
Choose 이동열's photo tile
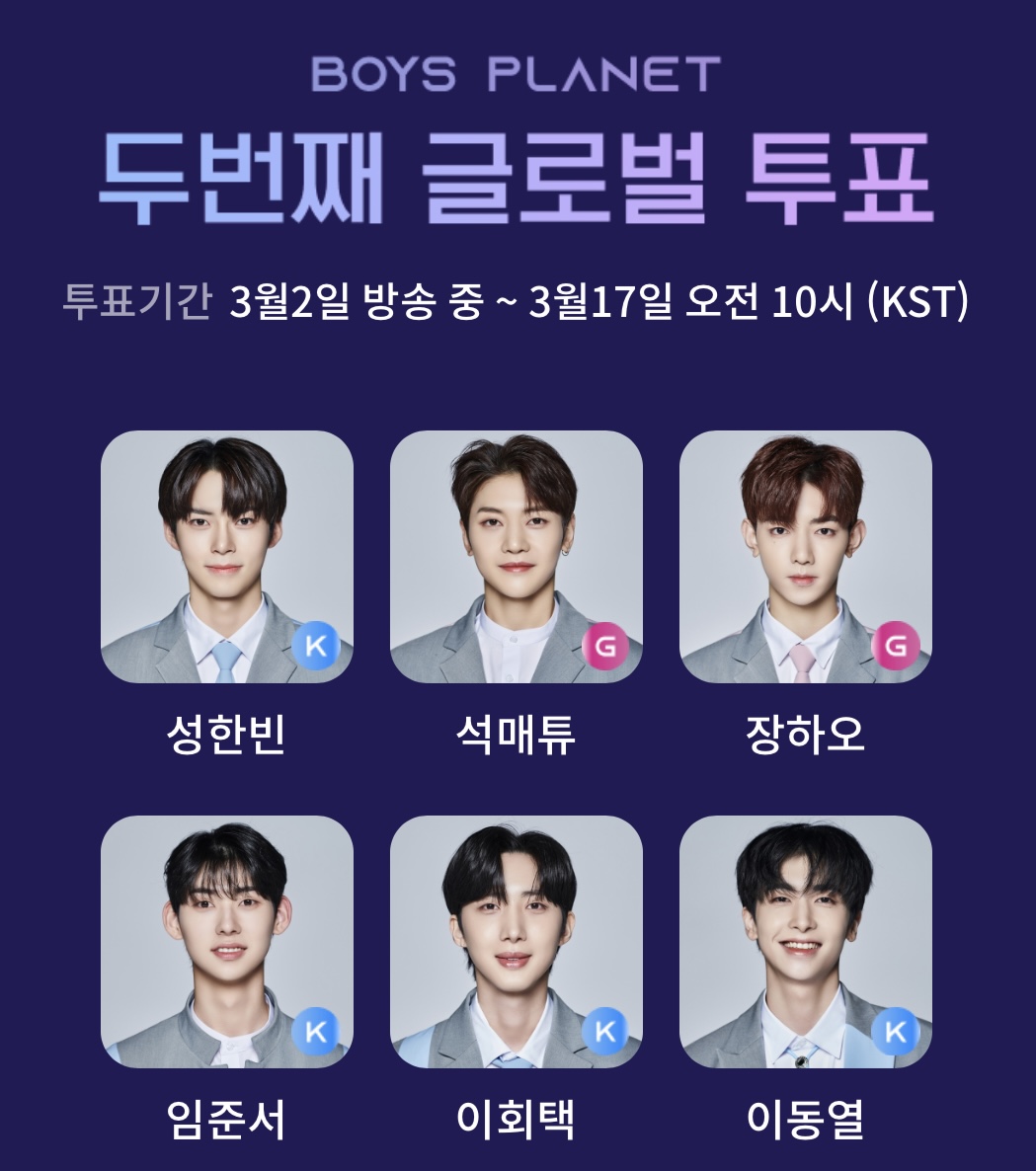(x=805, y=941)
